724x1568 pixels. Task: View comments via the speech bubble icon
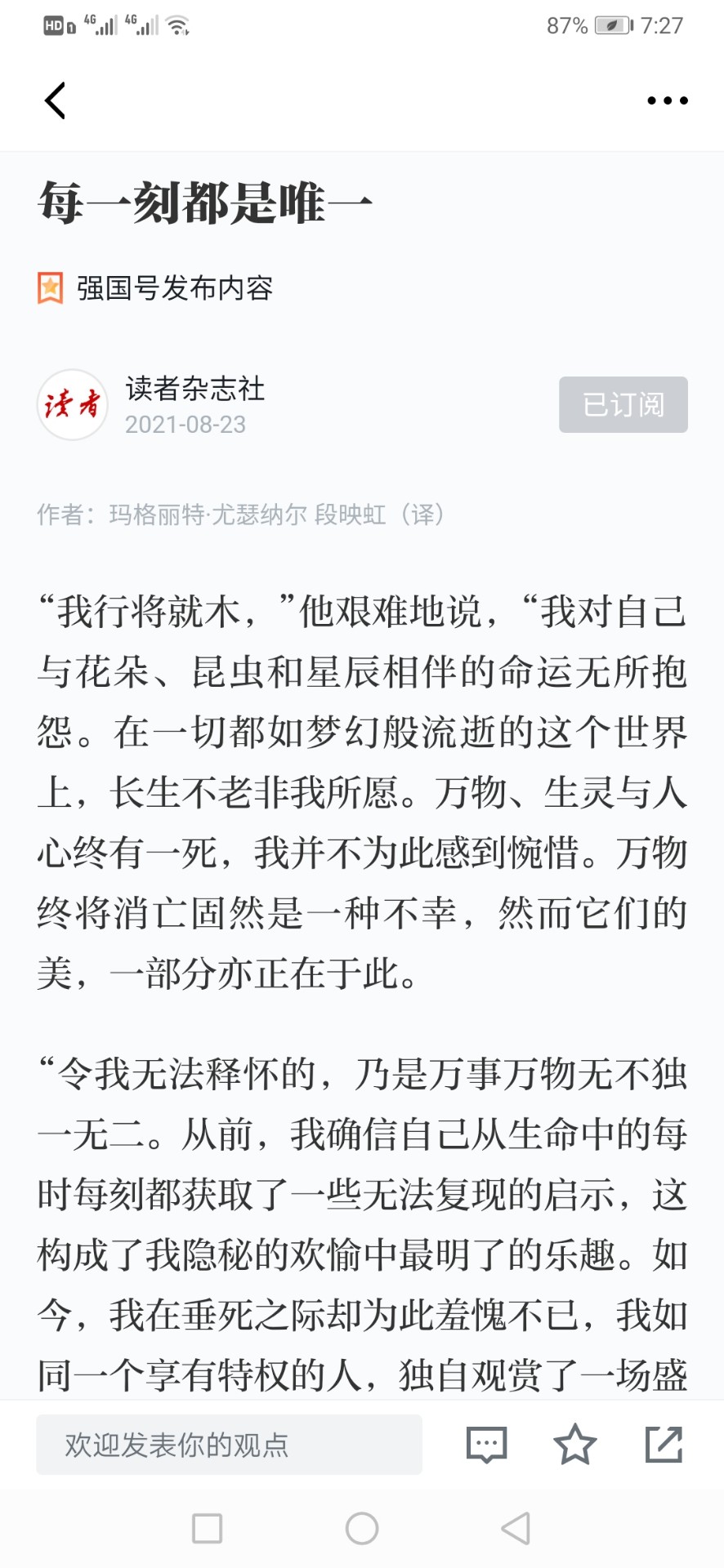(486, 1445)
